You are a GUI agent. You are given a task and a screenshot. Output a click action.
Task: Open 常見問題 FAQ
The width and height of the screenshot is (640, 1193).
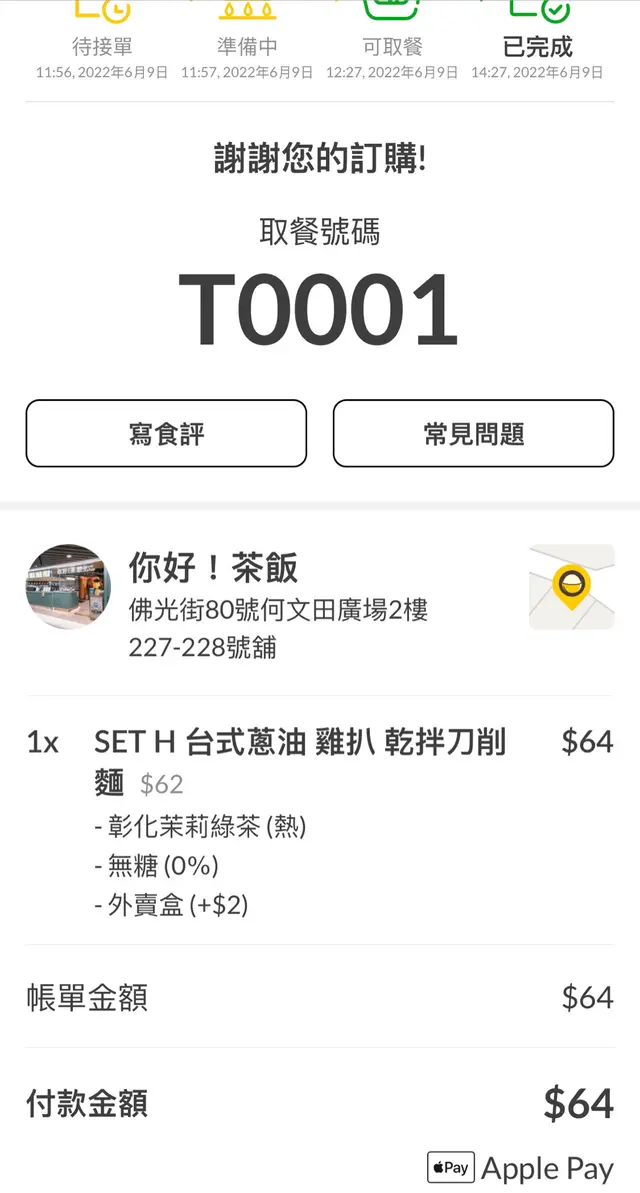click(473, 434)
